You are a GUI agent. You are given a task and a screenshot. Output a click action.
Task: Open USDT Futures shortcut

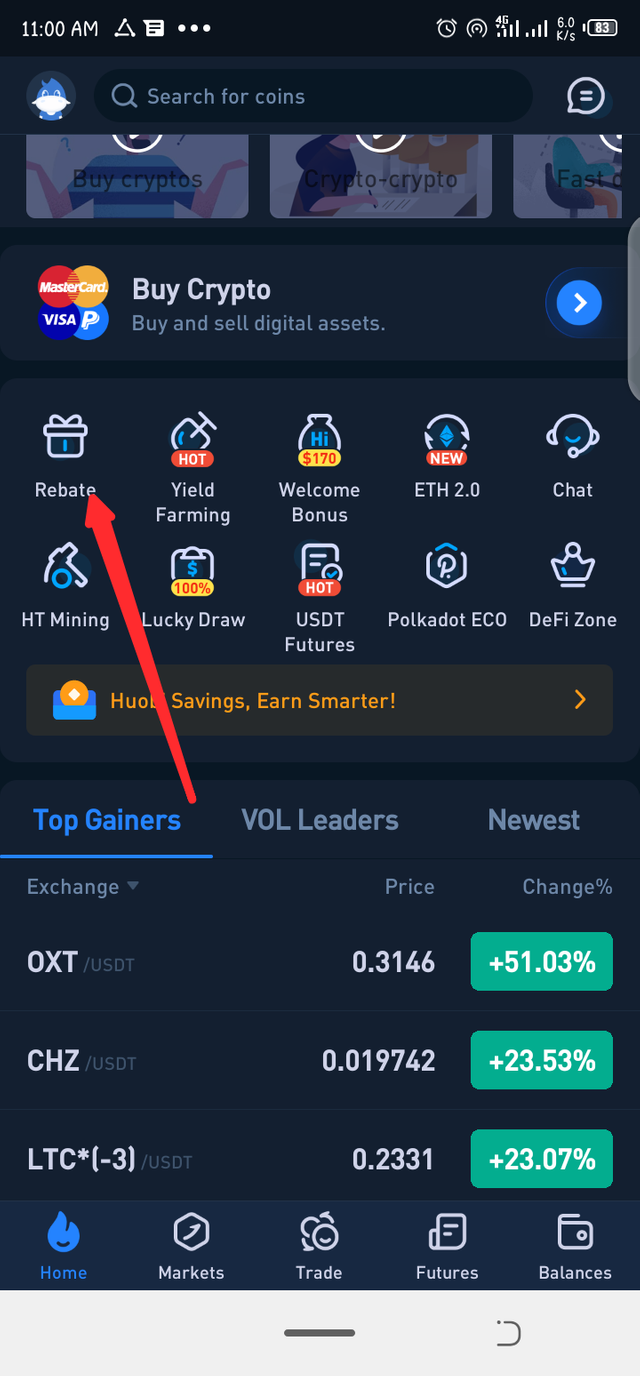click(x=319, y=597)
